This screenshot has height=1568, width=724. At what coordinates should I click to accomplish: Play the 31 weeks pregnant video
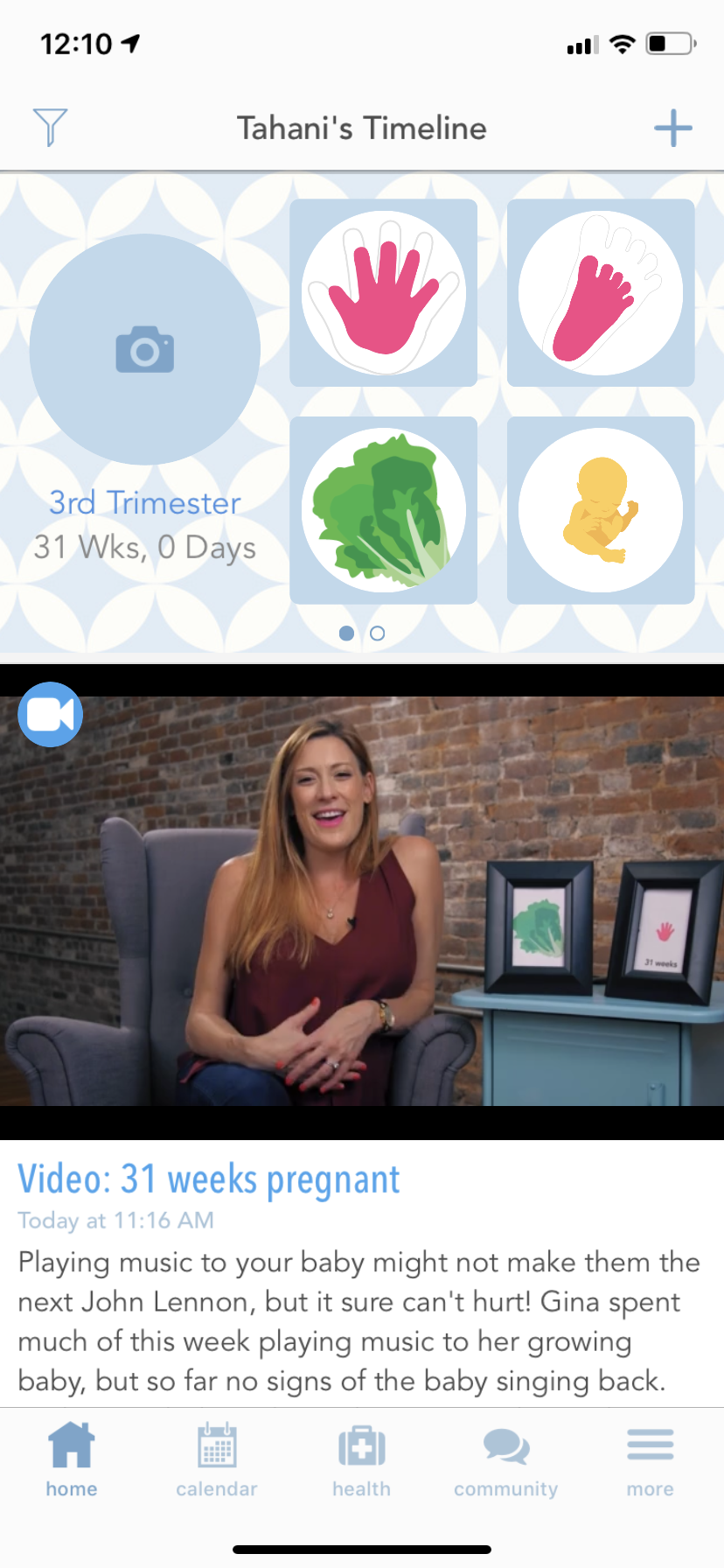[362, 901]
